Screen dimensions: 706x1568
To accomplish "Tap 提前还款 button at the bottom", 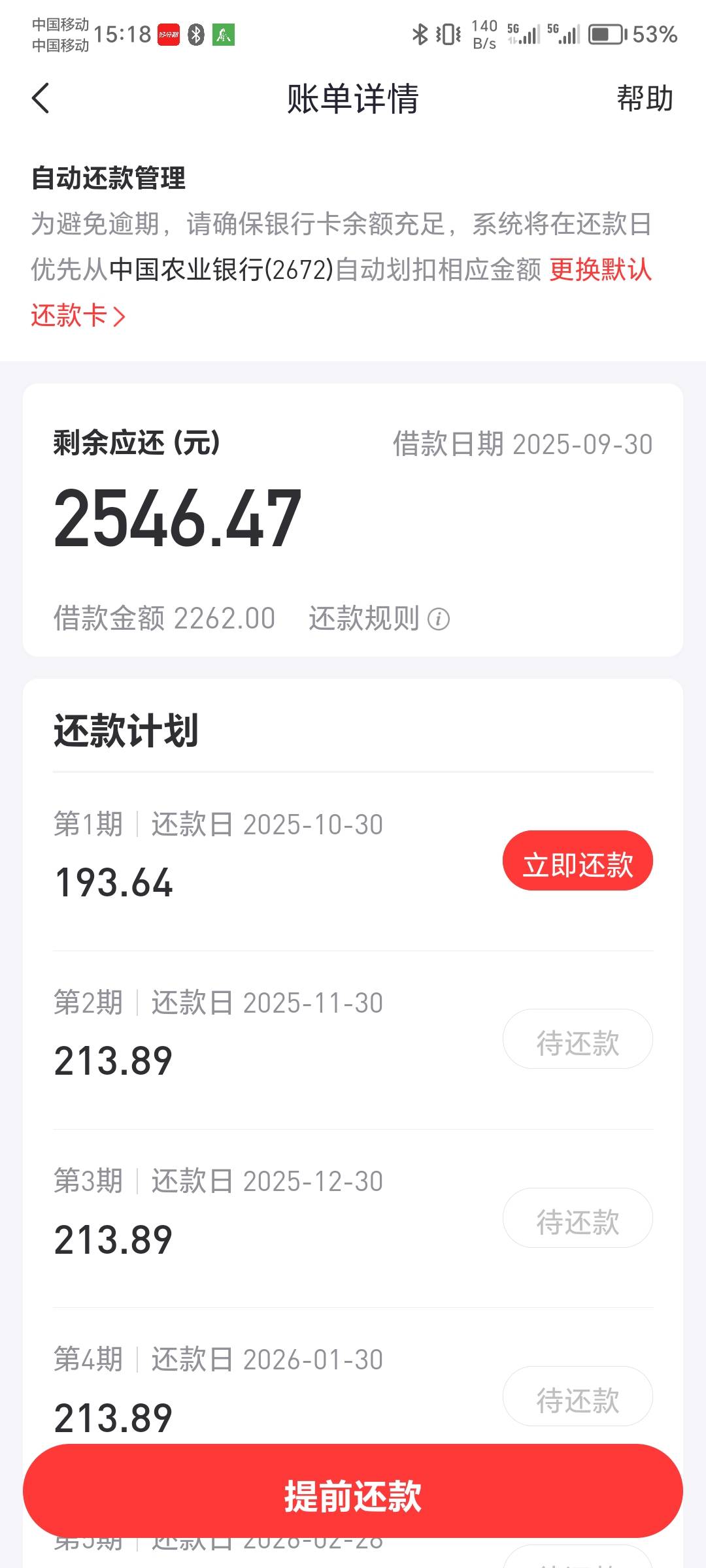I will pyautogui.click(x=353, y=1491).
